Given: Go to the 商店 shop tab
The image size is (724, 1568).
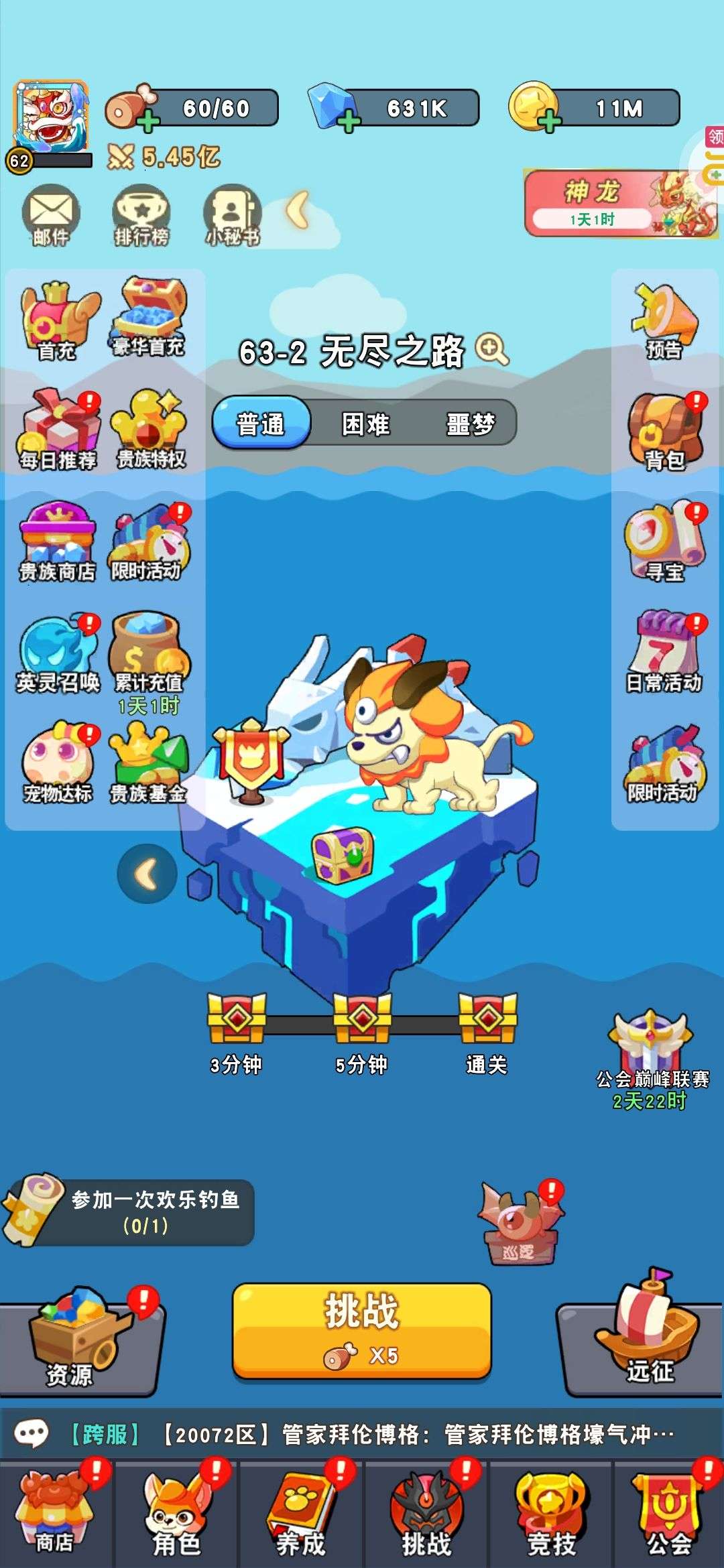Looking at the screenshot, I should (55, 1516).
